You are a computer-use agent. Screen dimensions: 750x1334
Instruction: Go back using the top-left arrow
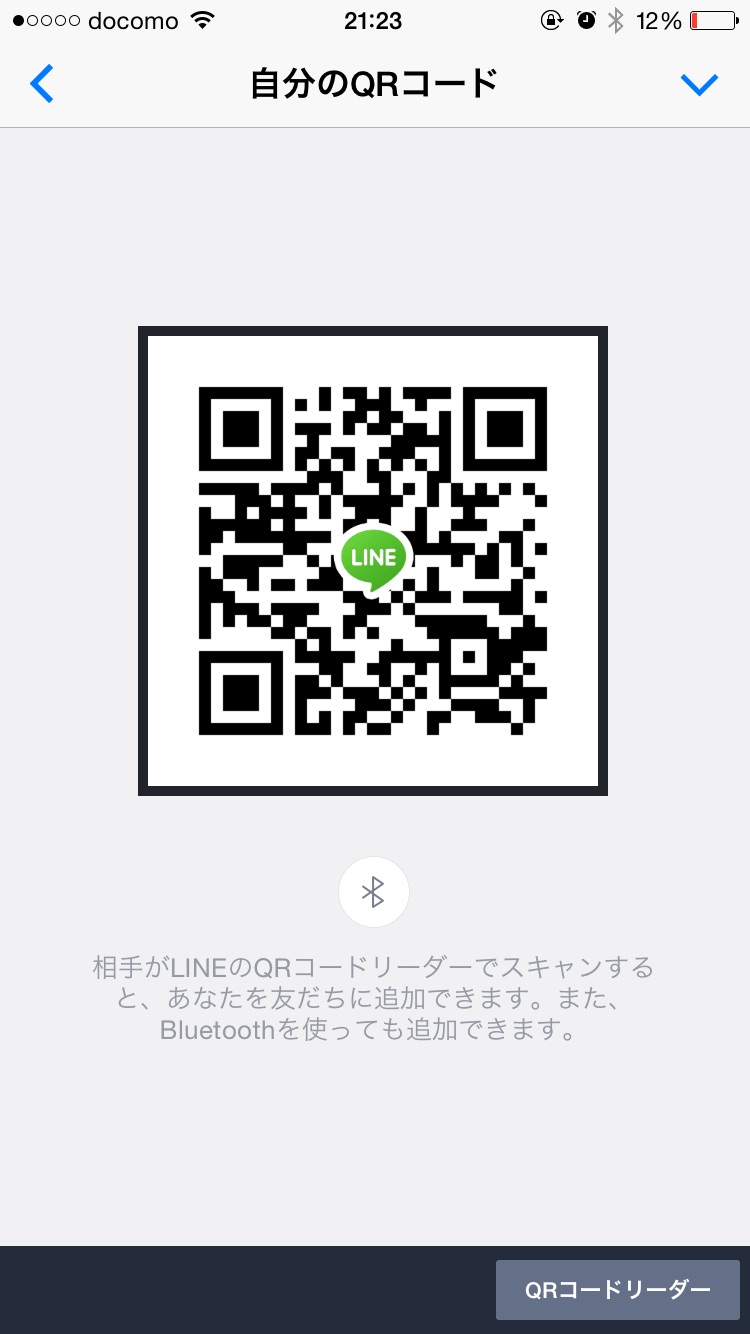point(42,85)
